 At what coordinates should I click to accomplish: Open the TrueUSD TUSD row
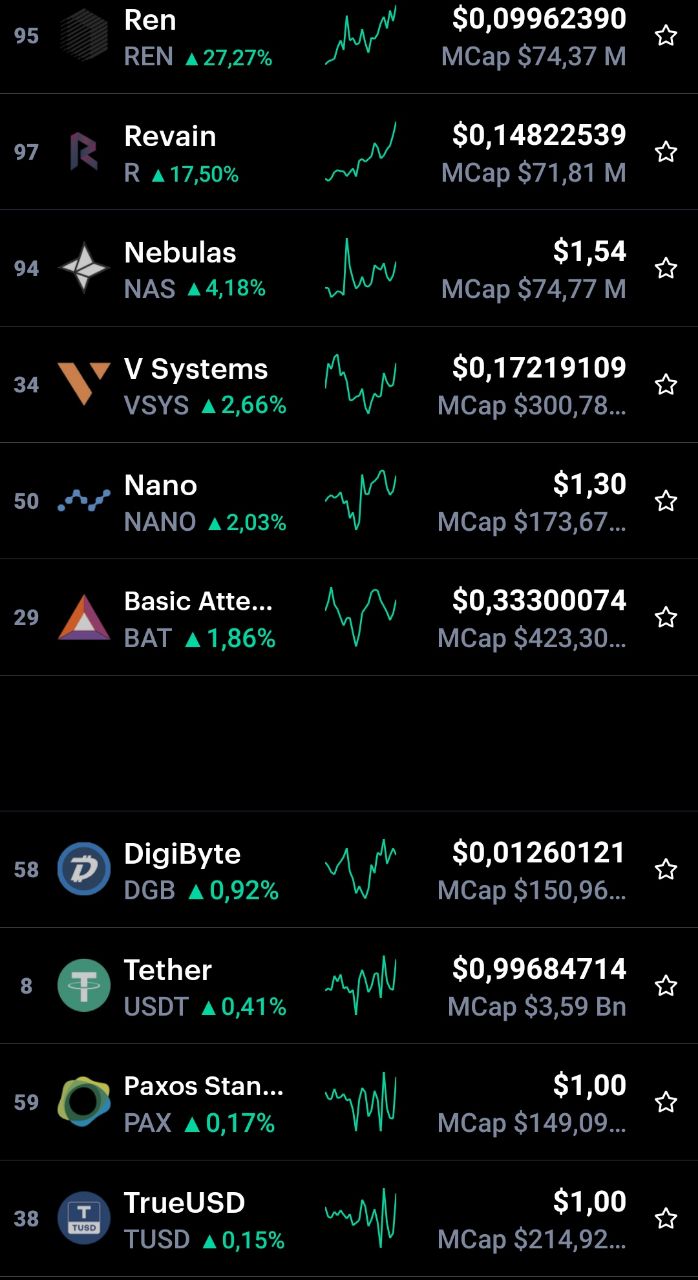(349, 1219)
